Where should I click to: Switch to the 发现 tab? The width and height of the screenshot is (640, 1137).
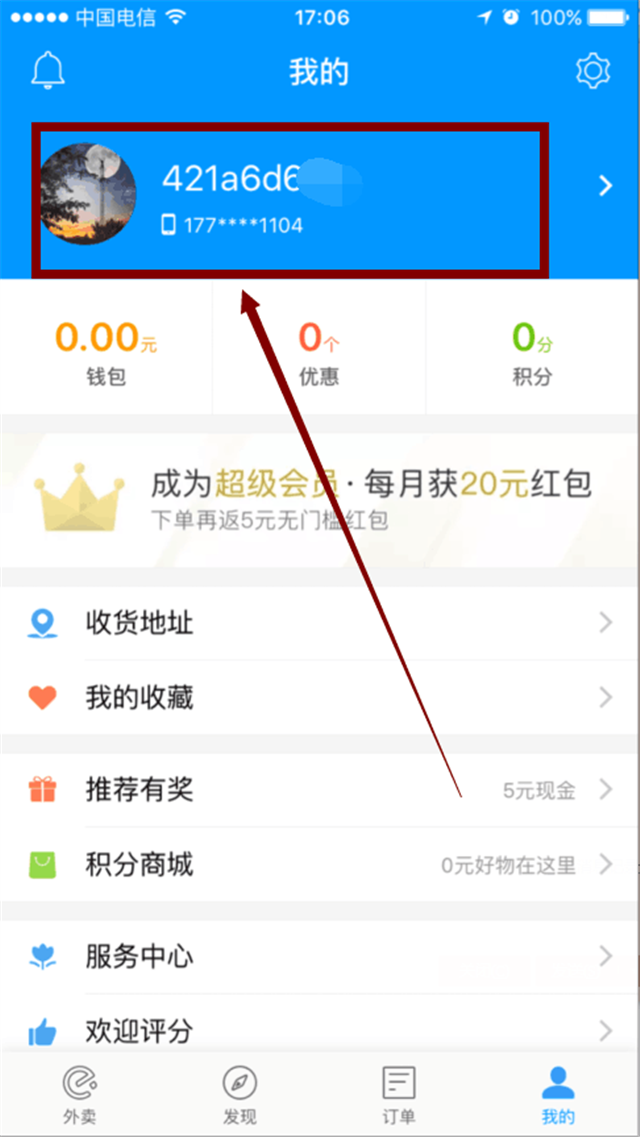[x=240, y=1094]
